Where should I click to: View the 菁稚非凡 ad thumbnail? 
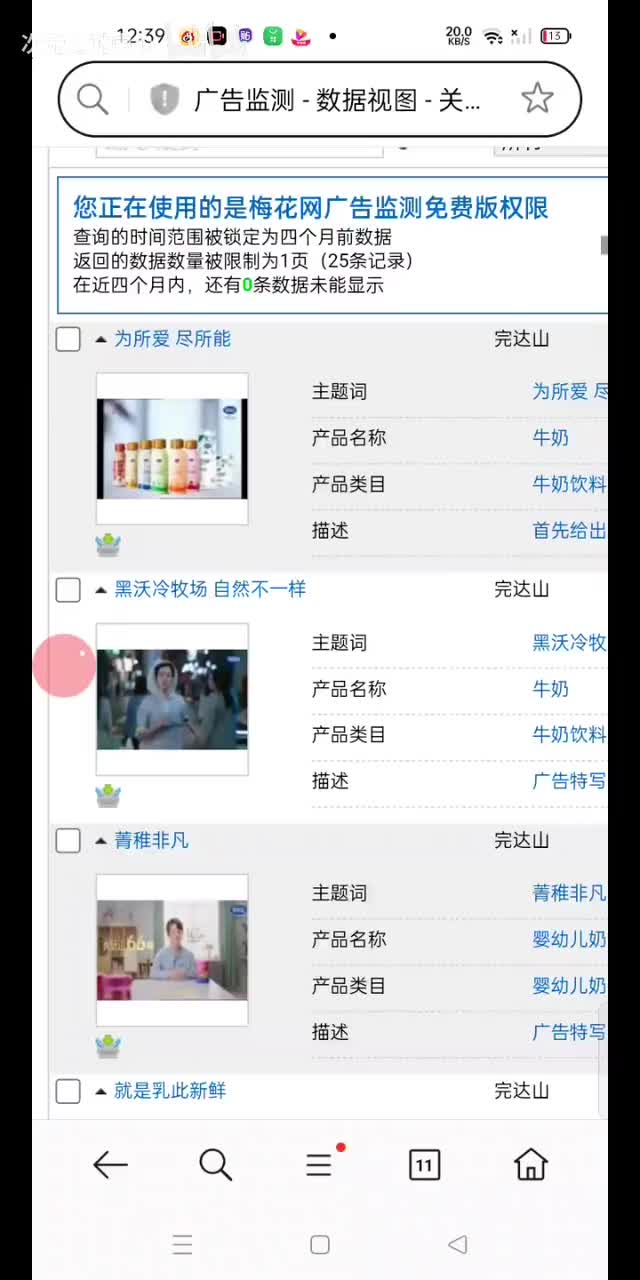pos(172,950)
